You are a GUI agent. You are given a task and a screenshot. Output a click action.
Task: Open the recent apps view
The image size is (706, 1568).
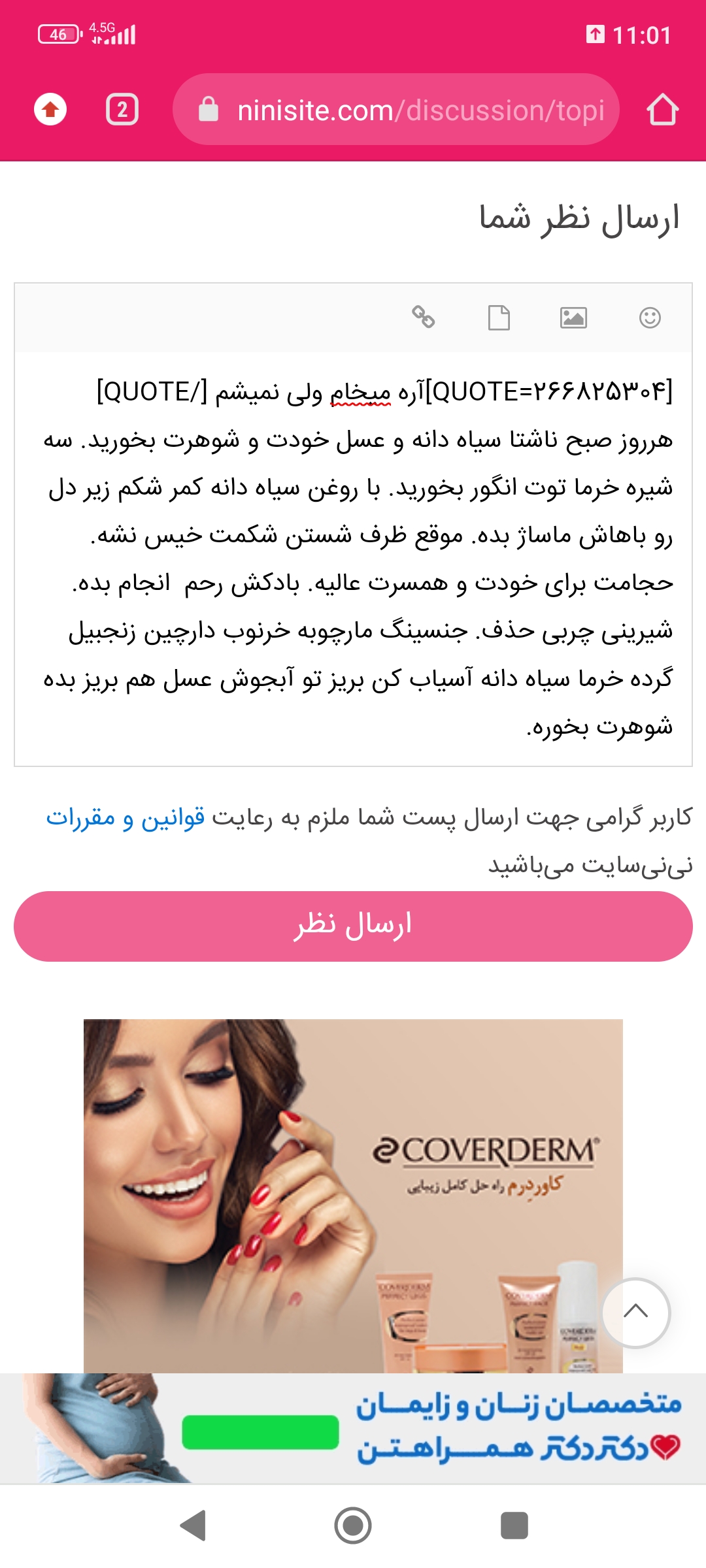(x=514, y=1526)
